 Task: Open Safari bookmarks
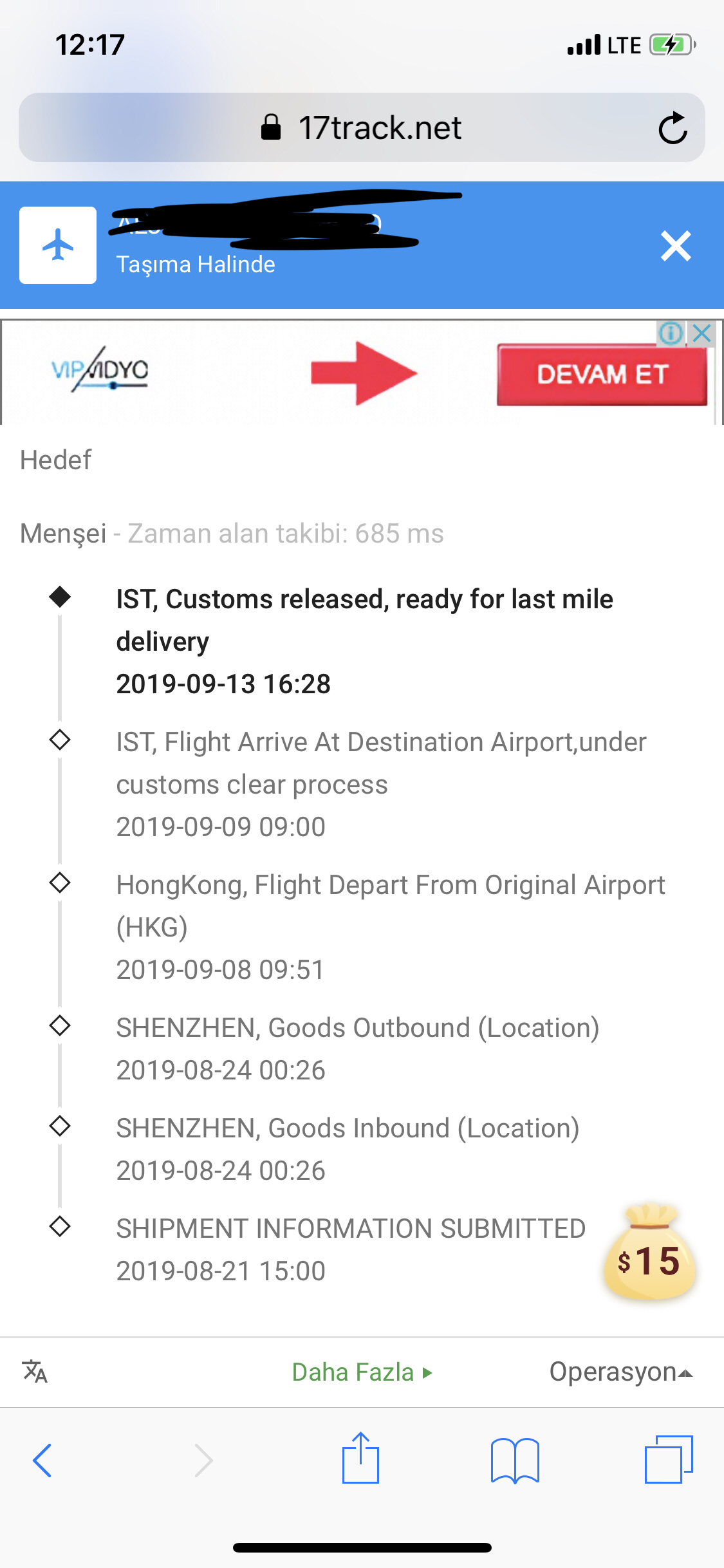point(515,1461)
